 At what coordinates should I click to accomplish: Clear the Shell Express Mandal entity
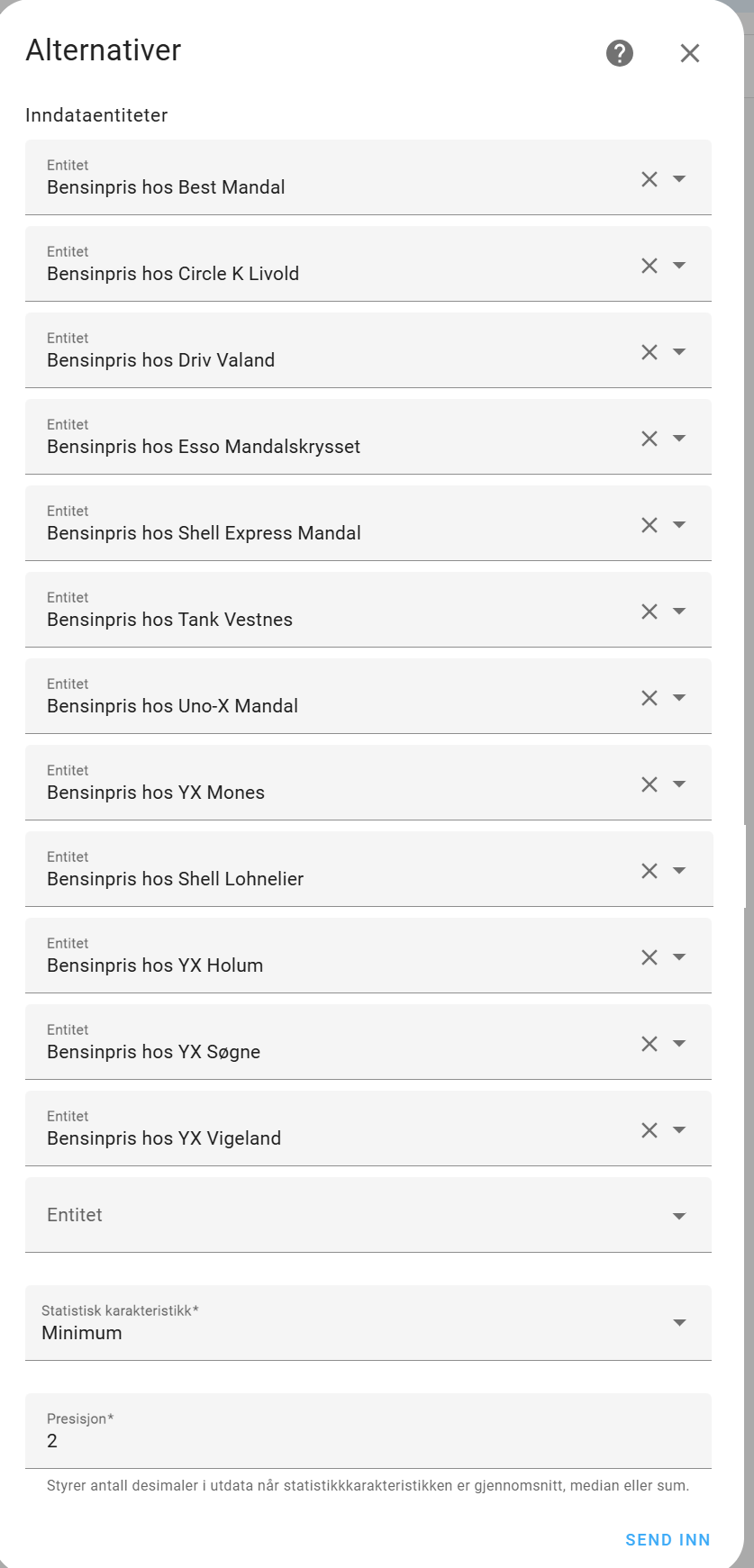[650, 525]
